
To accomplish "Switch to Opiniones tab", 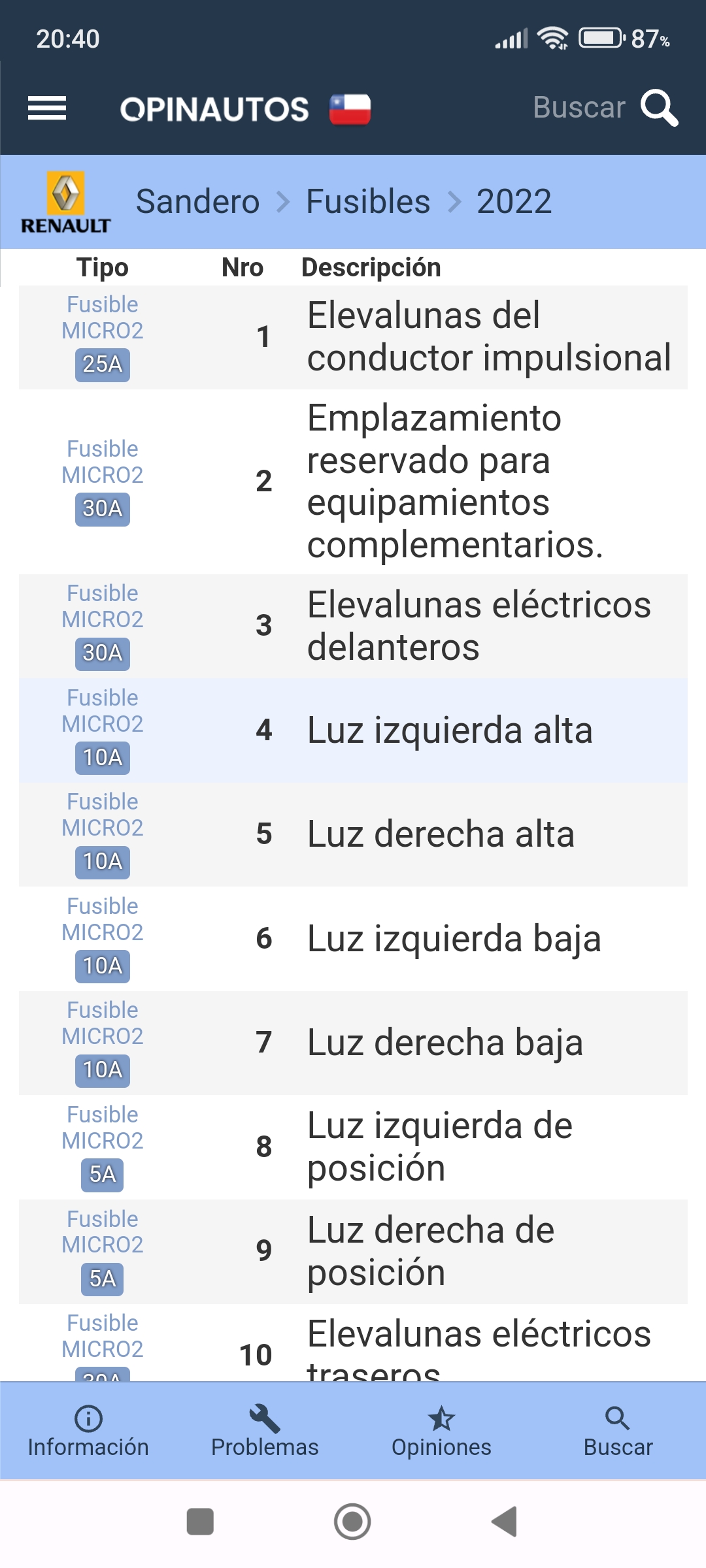I will coord(441,1431).
